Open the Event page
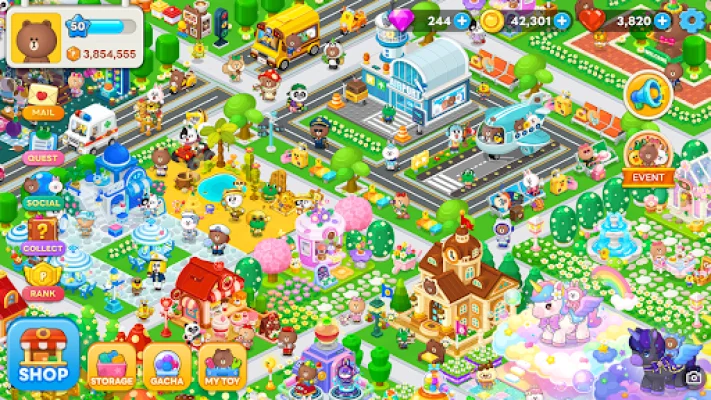The height and width of the screenshot is (400, 711). coord(647,161)
